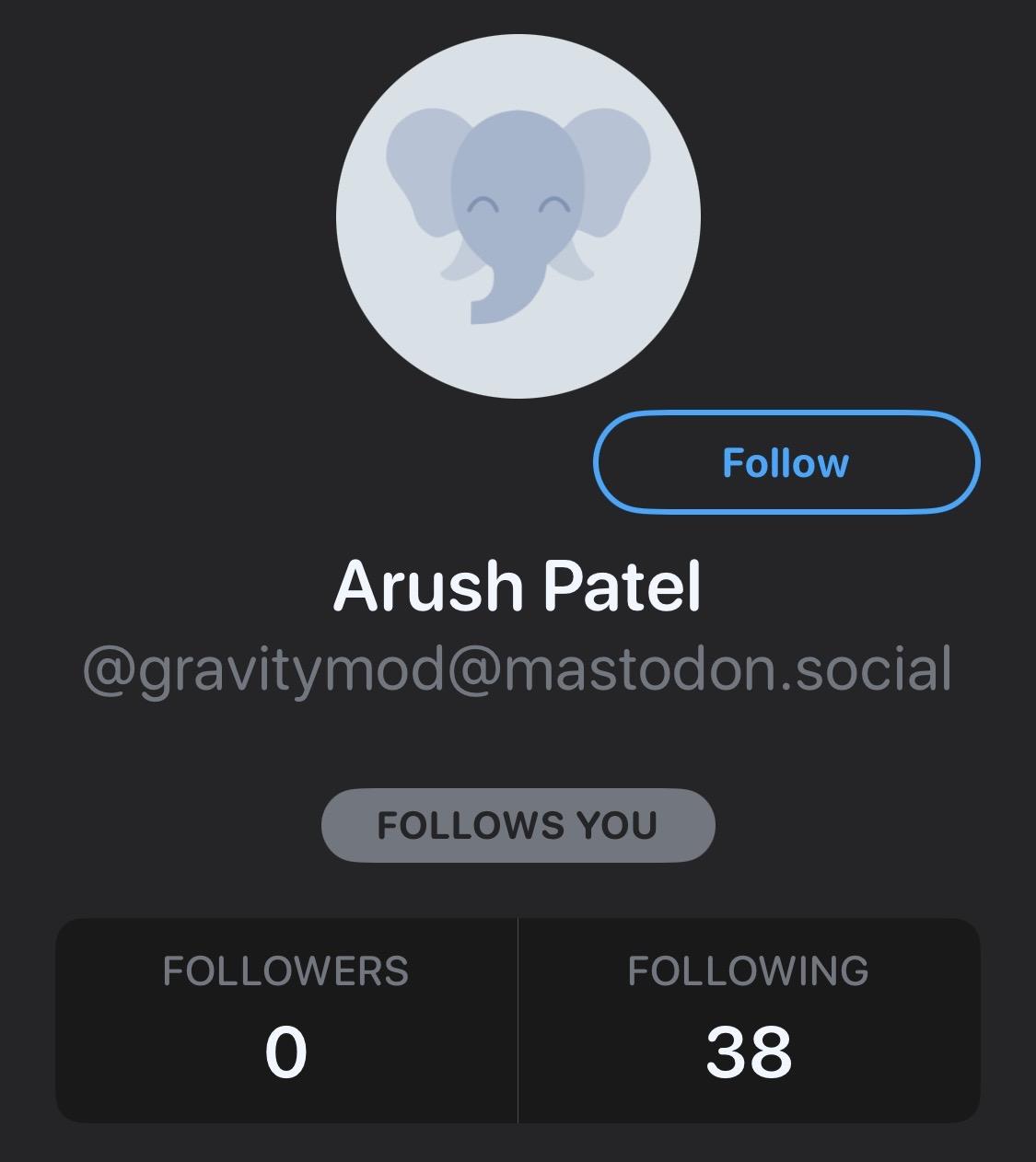The width and height of the screenshot is (1036, 1162).
Task: Open the Following list
Action: (x=748, y=1020)
